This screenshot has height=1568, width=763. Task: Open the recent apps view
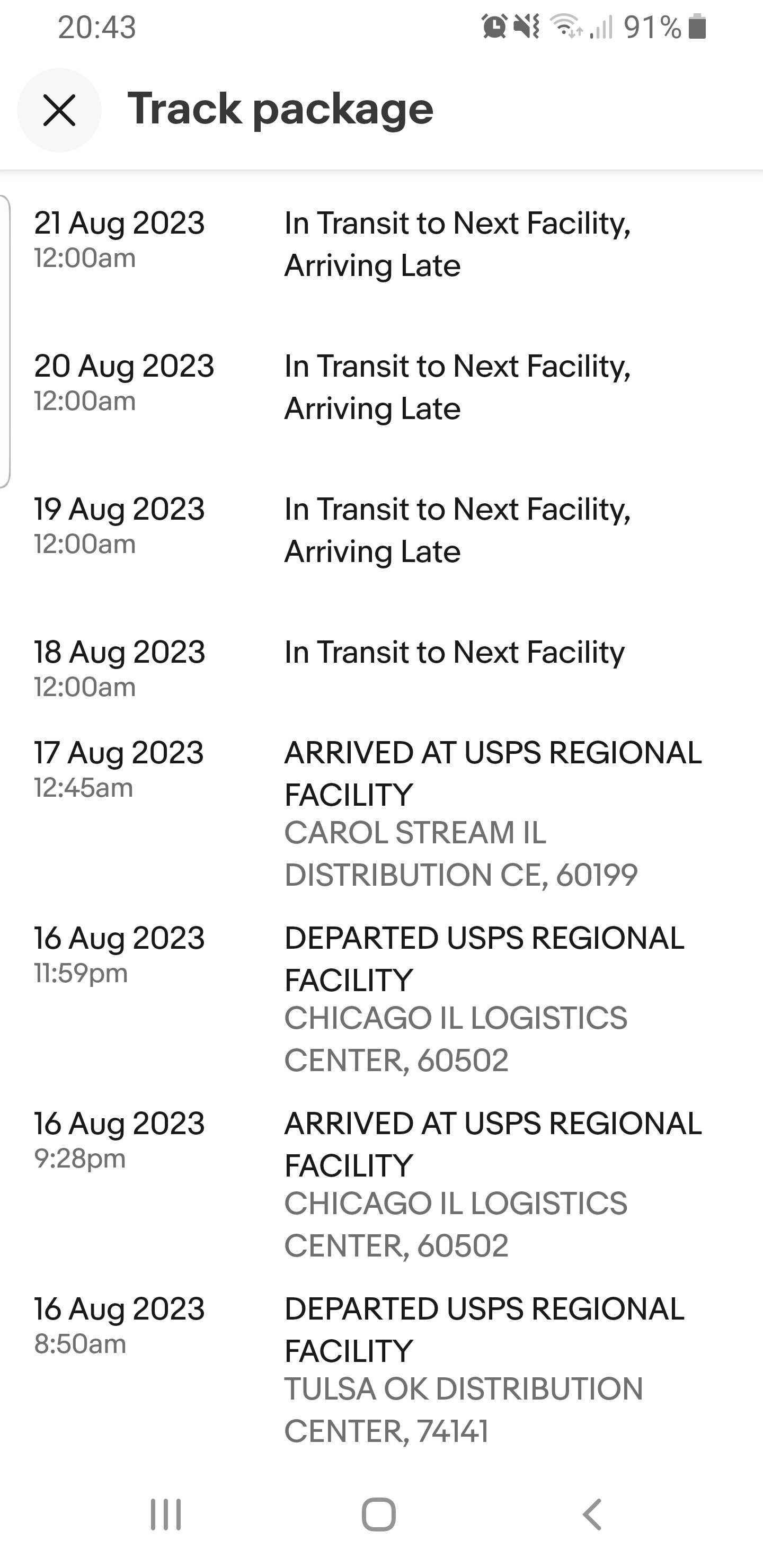click(x=166, y=1514)
